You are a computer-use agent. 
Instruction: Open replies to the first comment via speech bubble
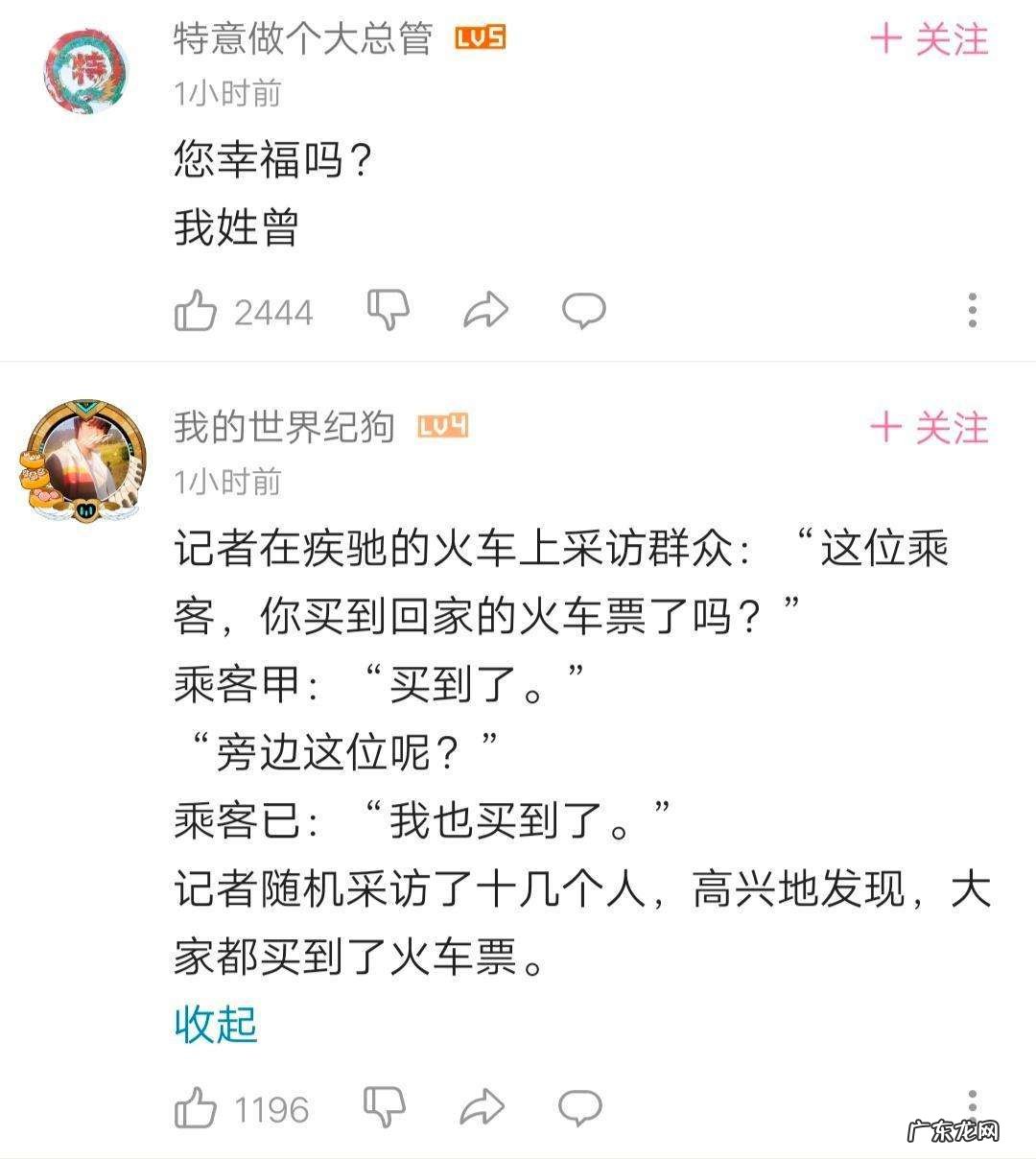click(x=584, y=309)
